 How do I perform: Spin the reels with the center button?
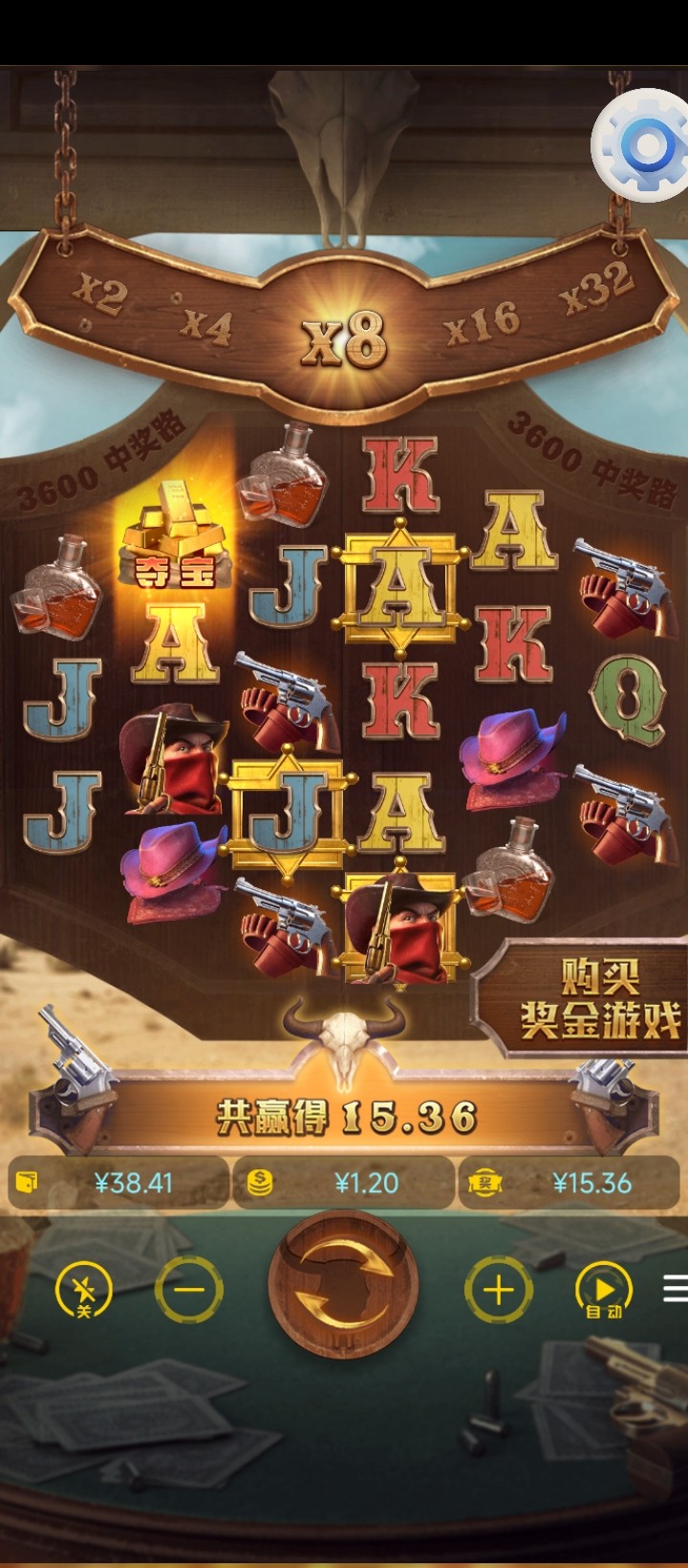pos(343,1290)
